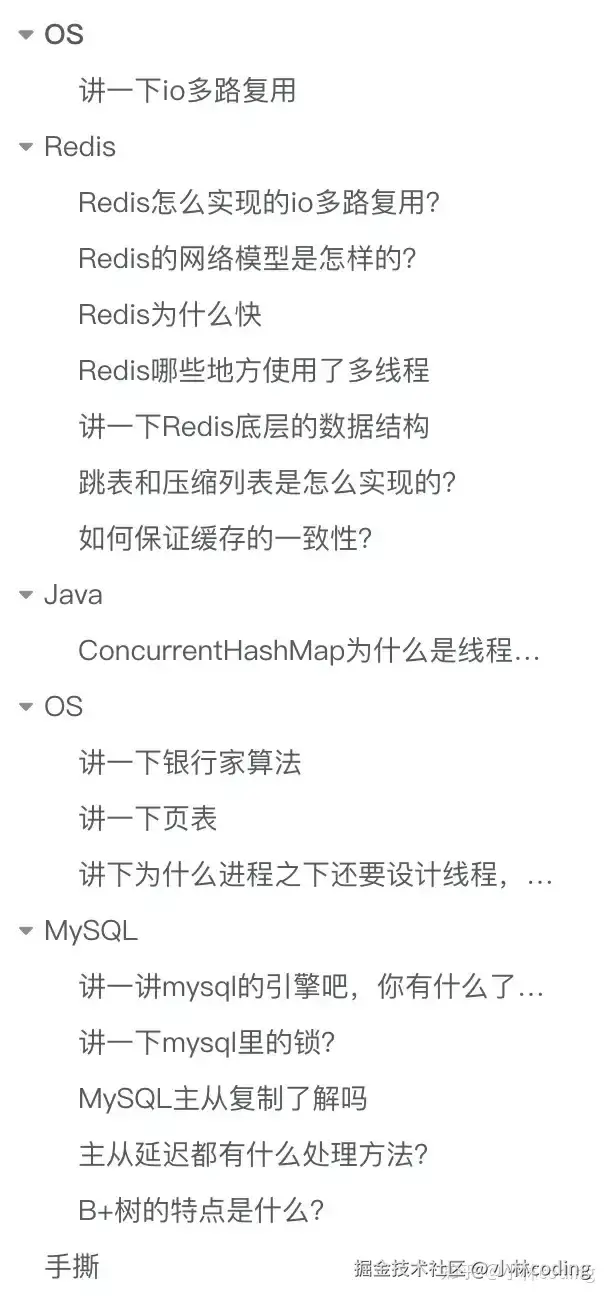The width and height of the screenshot is (610, 1300).
Task: Open 主从延迟都有什么处理方法
Action: click(253, 1155)
